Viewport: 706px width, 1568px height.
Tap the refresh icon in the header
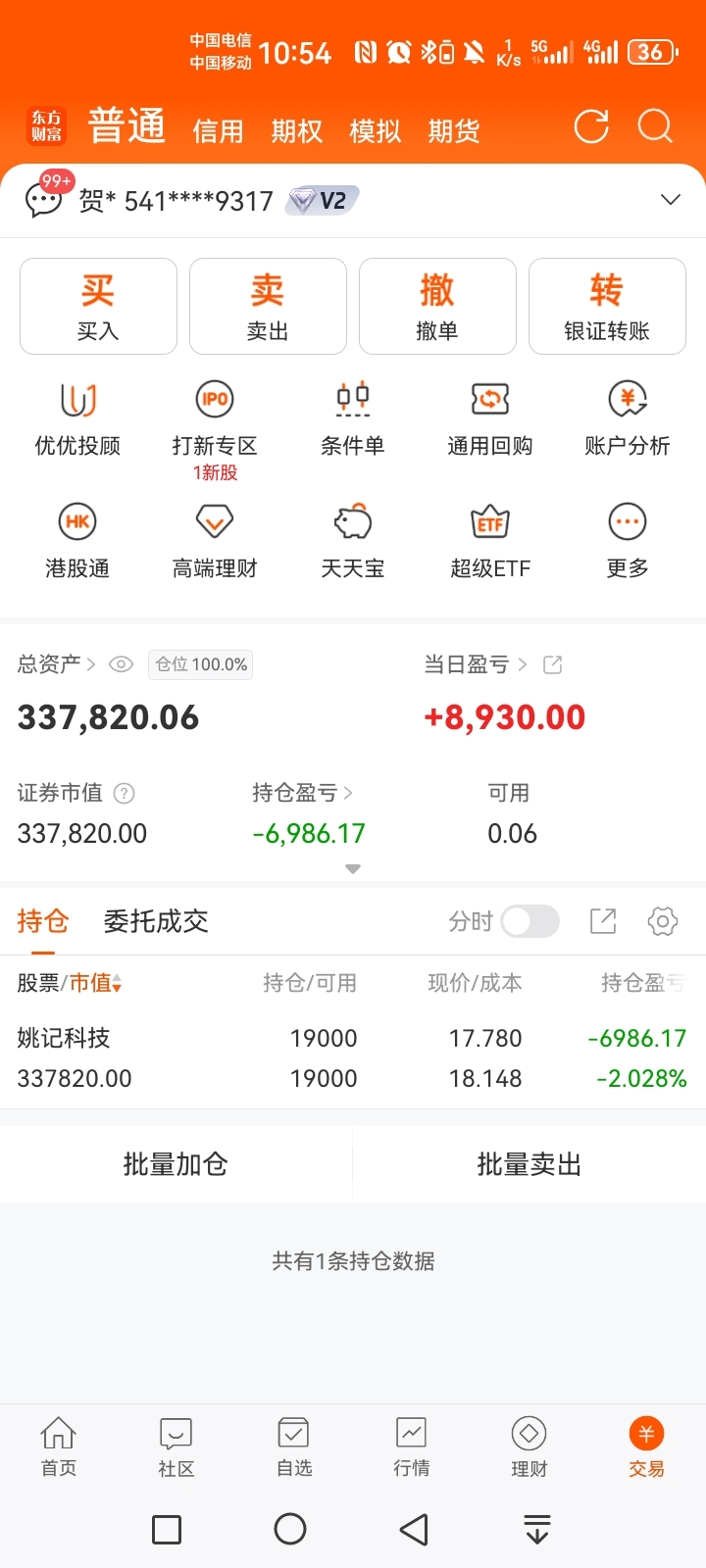pos(591,126)
